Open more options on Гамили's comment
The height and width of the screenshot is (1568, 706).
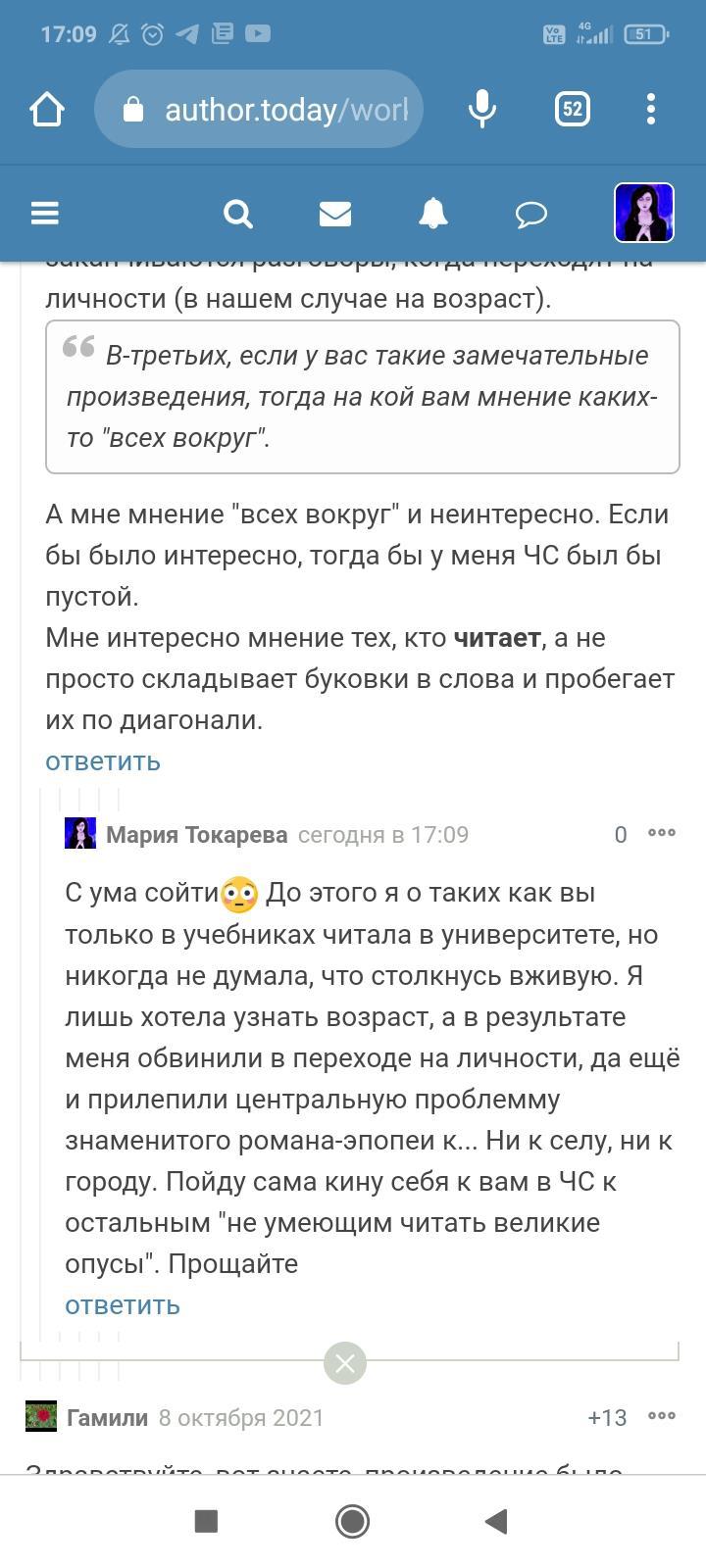[x=662, y=1416]
